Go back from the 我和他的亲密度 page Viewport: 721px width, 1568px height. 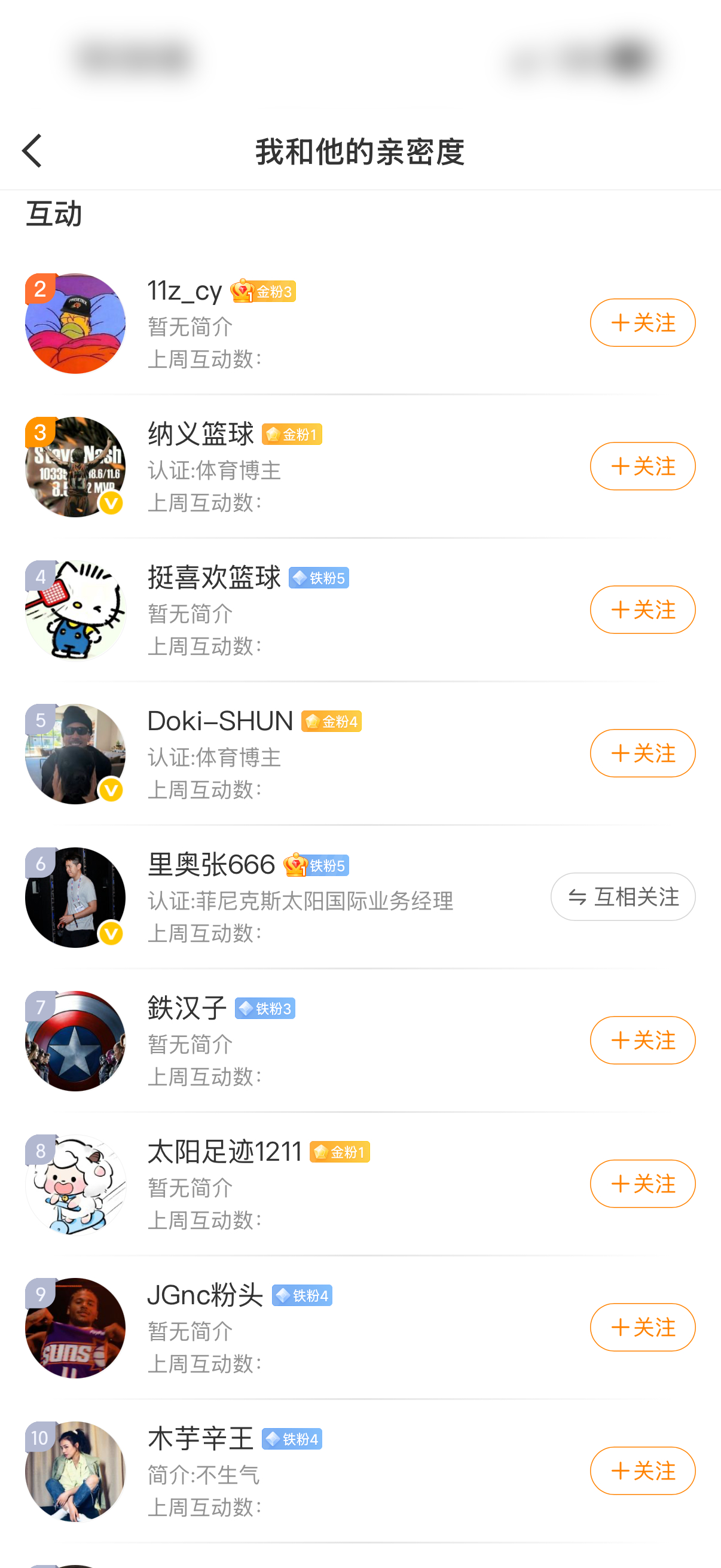(x=32, y=151)
